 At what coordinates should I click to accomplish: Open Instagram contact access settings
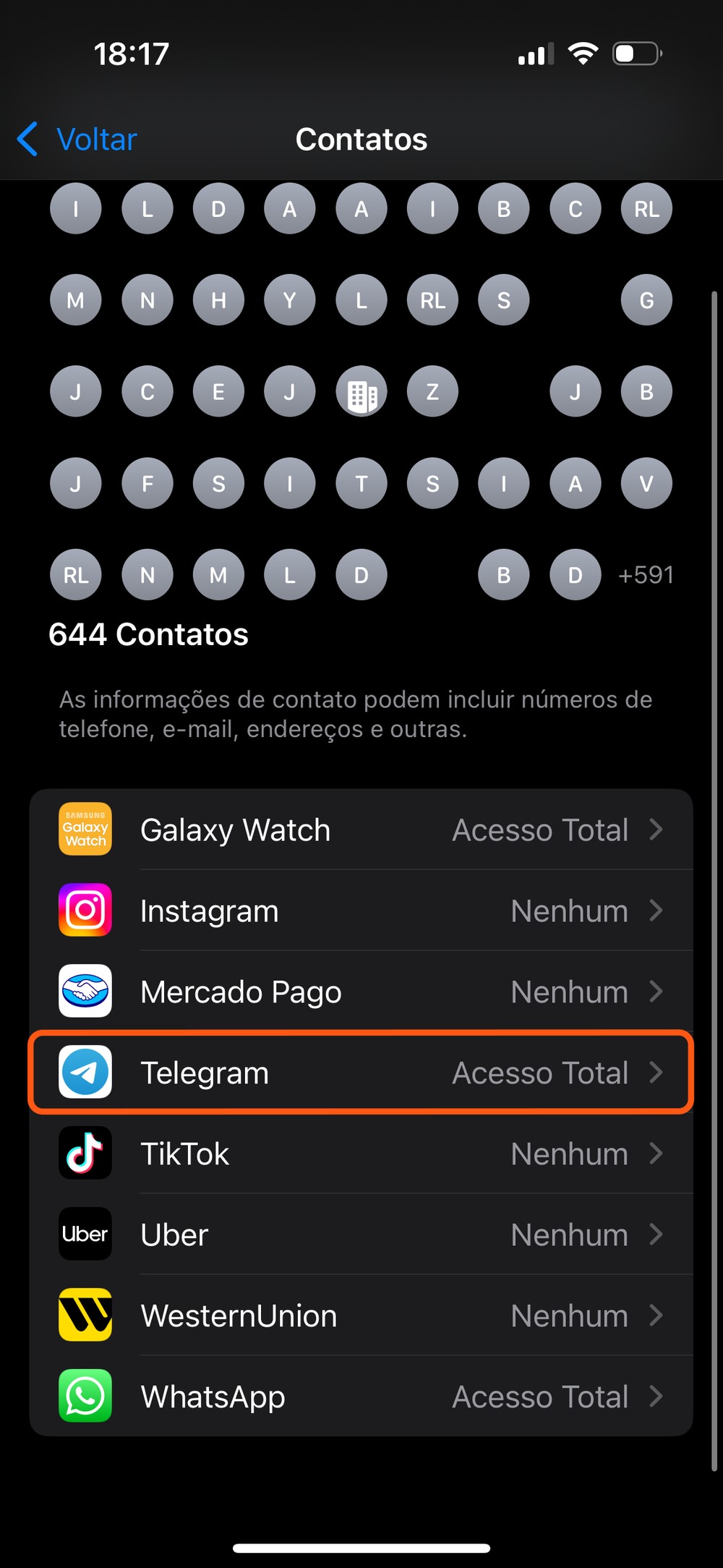pos(360,911)
